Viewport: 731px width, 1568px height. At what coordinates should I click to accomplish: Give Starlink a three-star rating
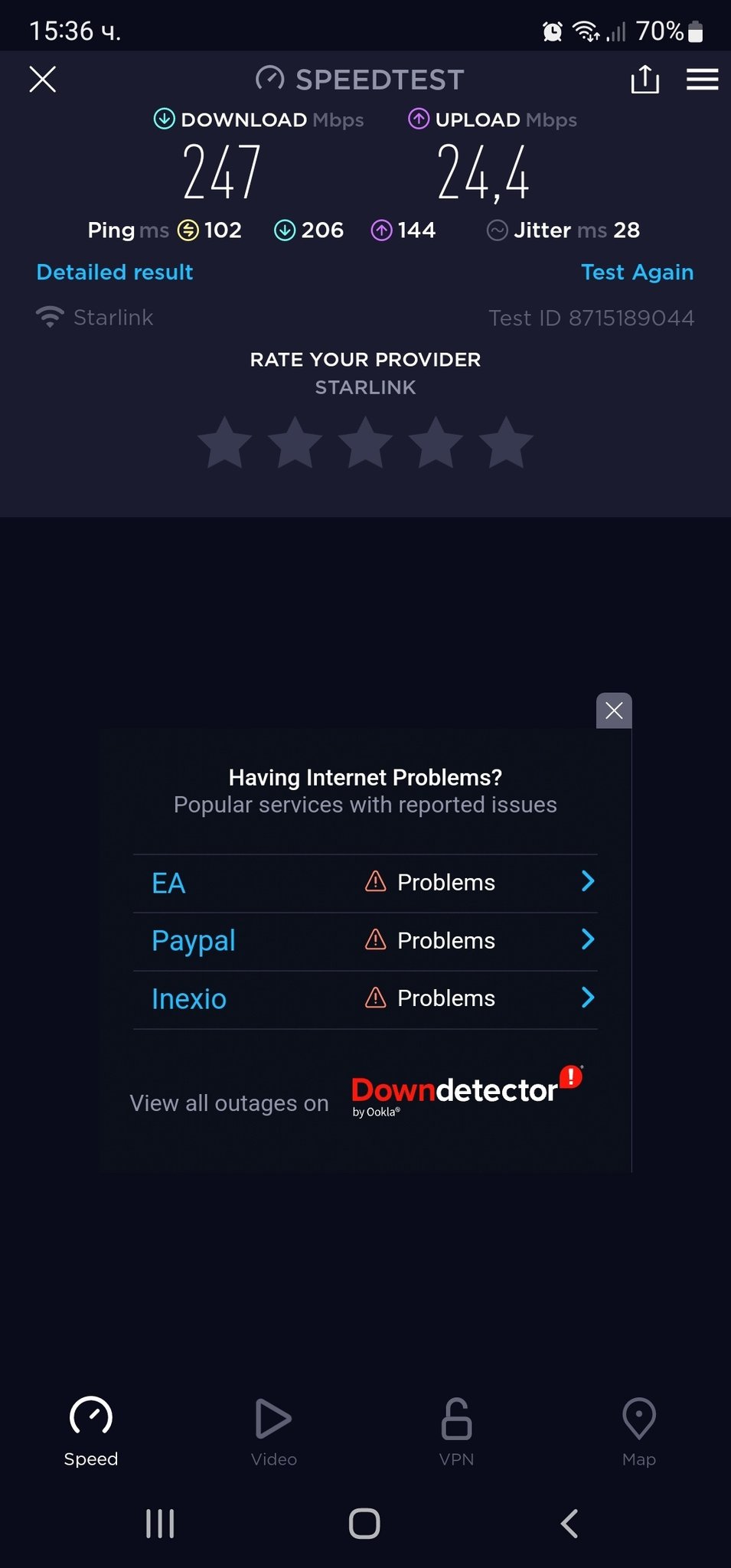(x=365, y=443)
